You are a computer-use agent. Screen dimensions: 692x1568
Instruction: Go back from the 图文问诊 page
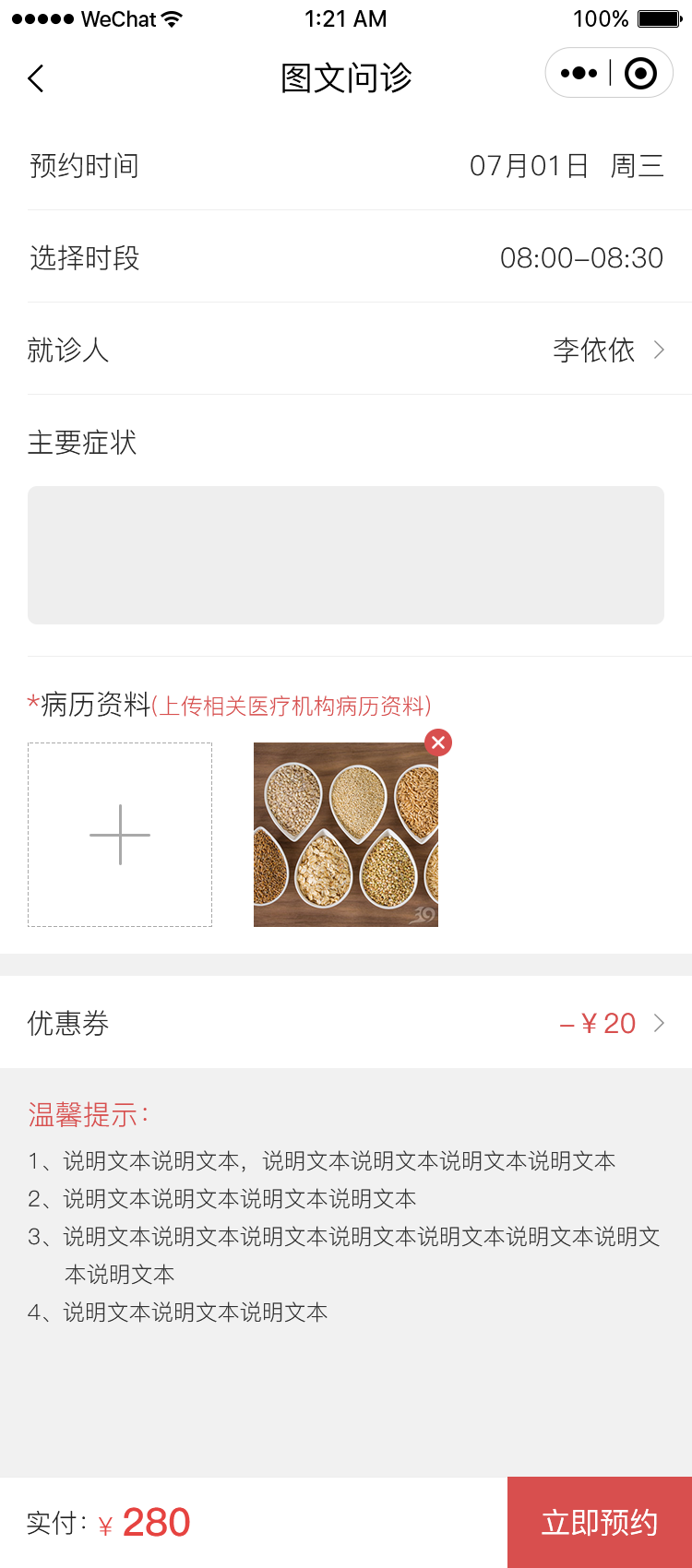(36, 78)
